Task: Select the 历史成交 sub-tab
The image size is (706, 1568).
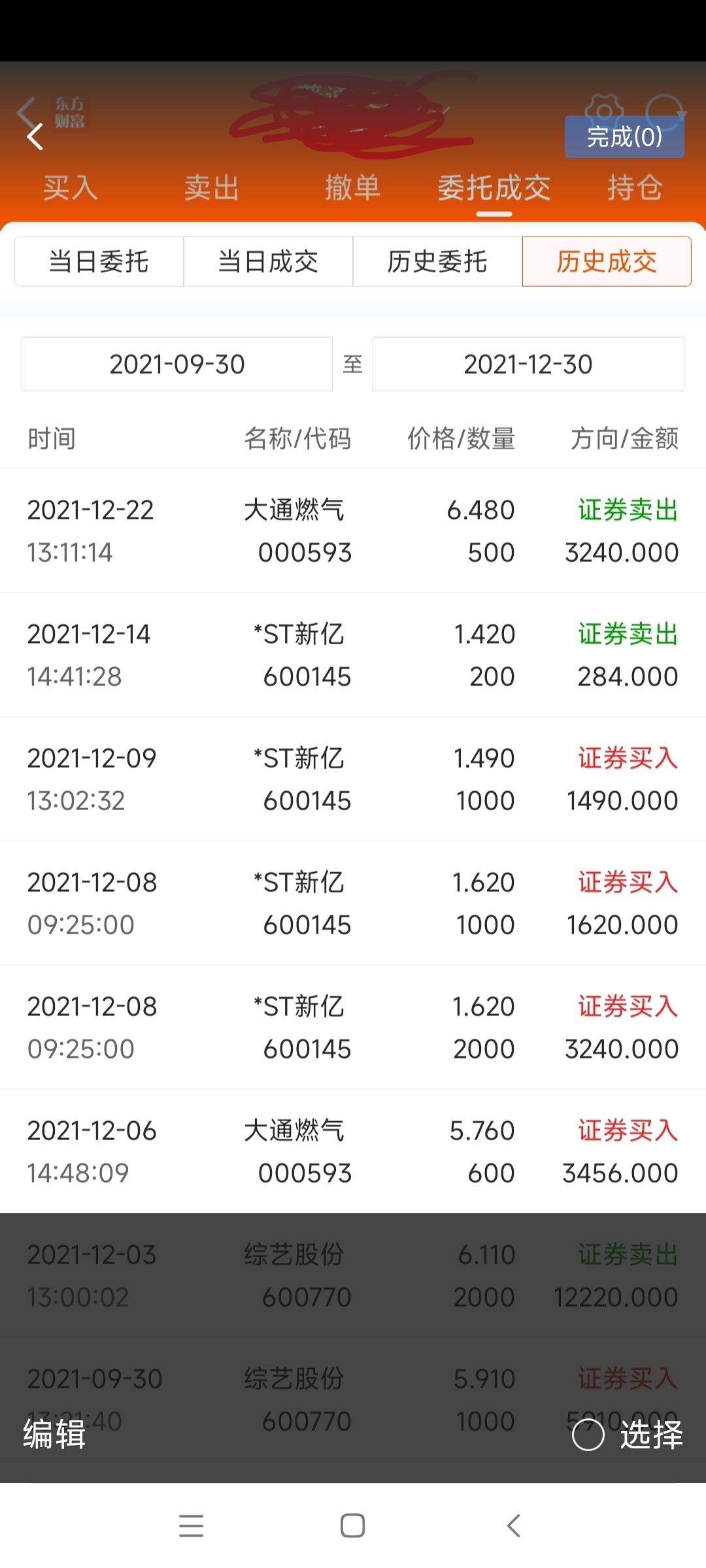Action: coord(607,261)
